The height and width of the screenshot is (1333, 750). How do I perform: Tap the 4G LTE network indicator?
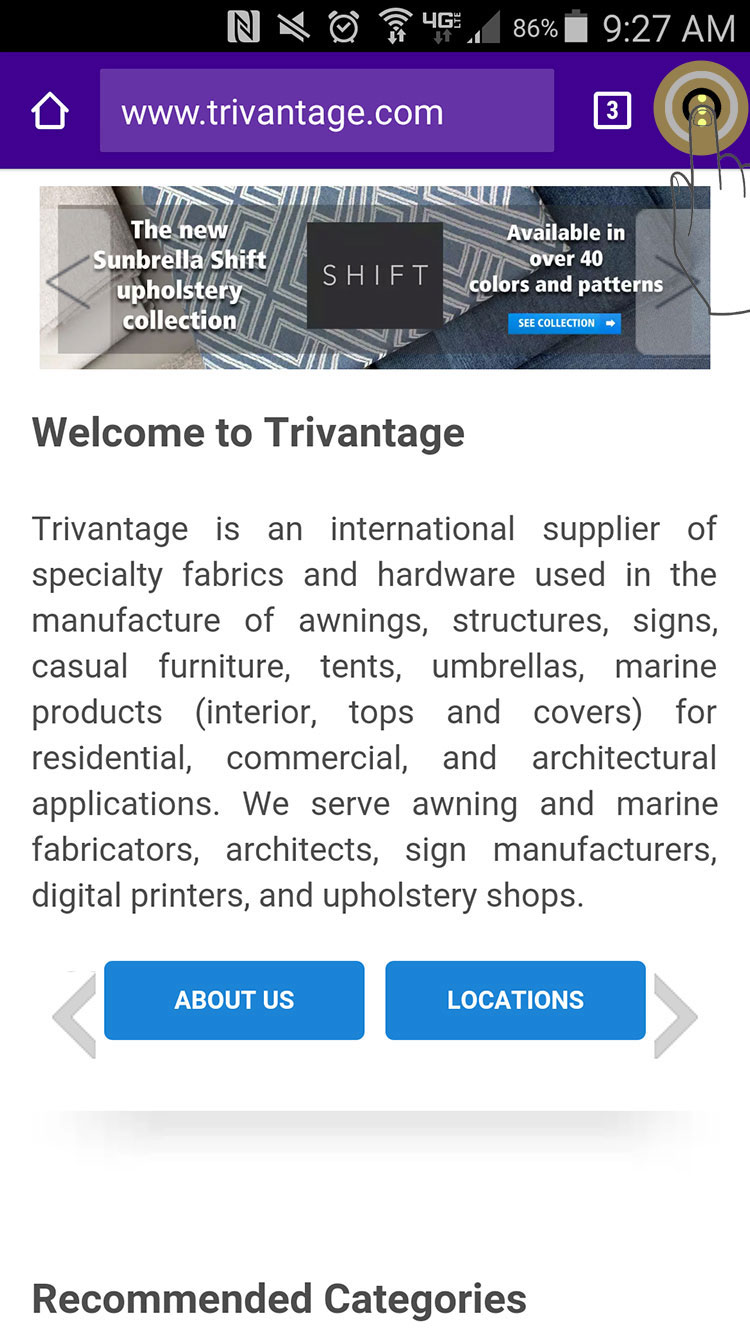pyautogui.click(x=443, y=27)
